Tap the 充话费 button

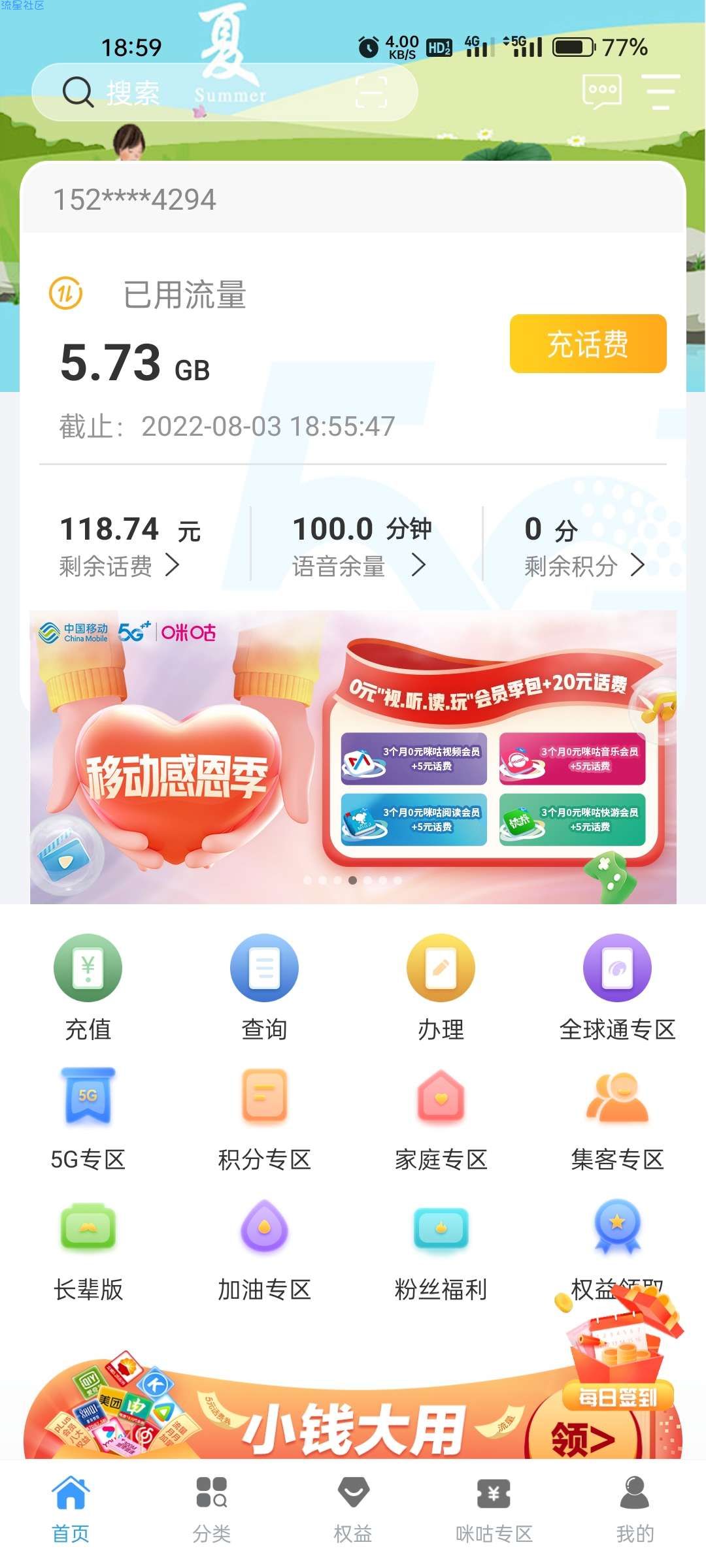coord(588,344)
